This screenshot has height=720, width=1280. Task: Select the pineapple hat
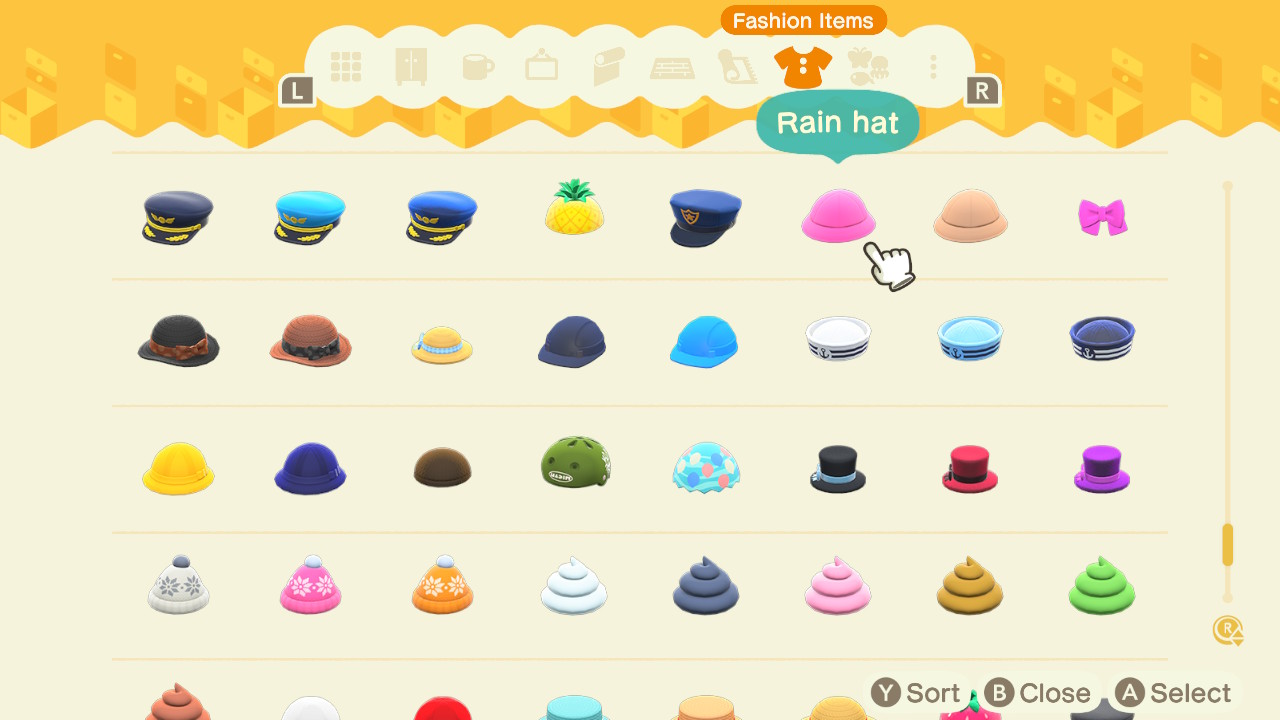click(573, 208)
